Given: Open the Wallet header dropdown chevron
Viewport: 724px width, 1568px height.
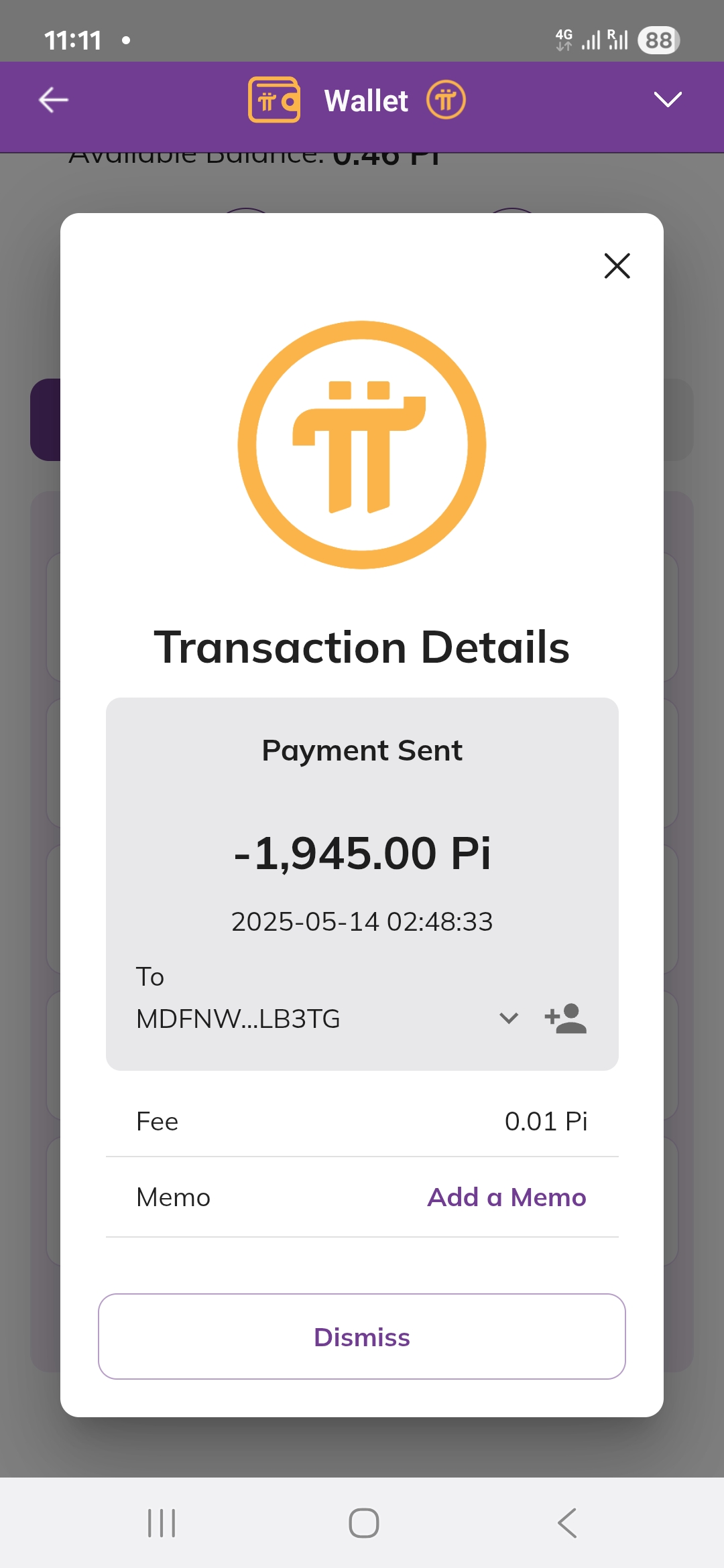Looking at the screenshot, I should coord(668,99).
